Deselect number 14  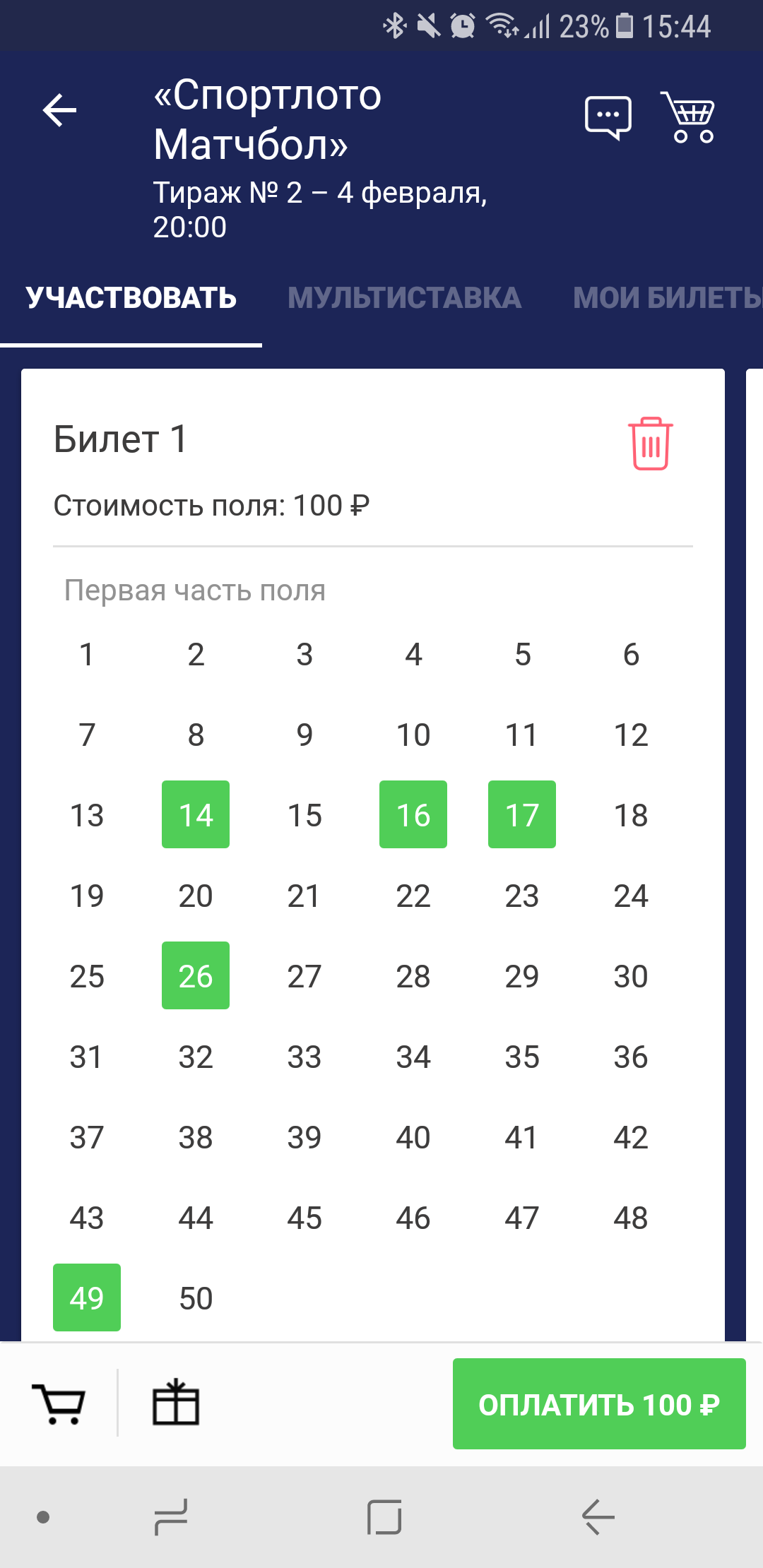click(x=196, y=814)
